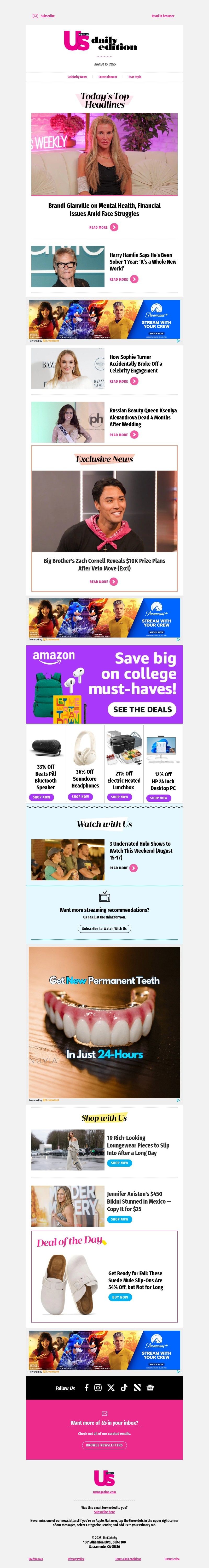Open the Entertainment section link
The height and width of the screenshot is (1568, 209).
pos(108,77)
